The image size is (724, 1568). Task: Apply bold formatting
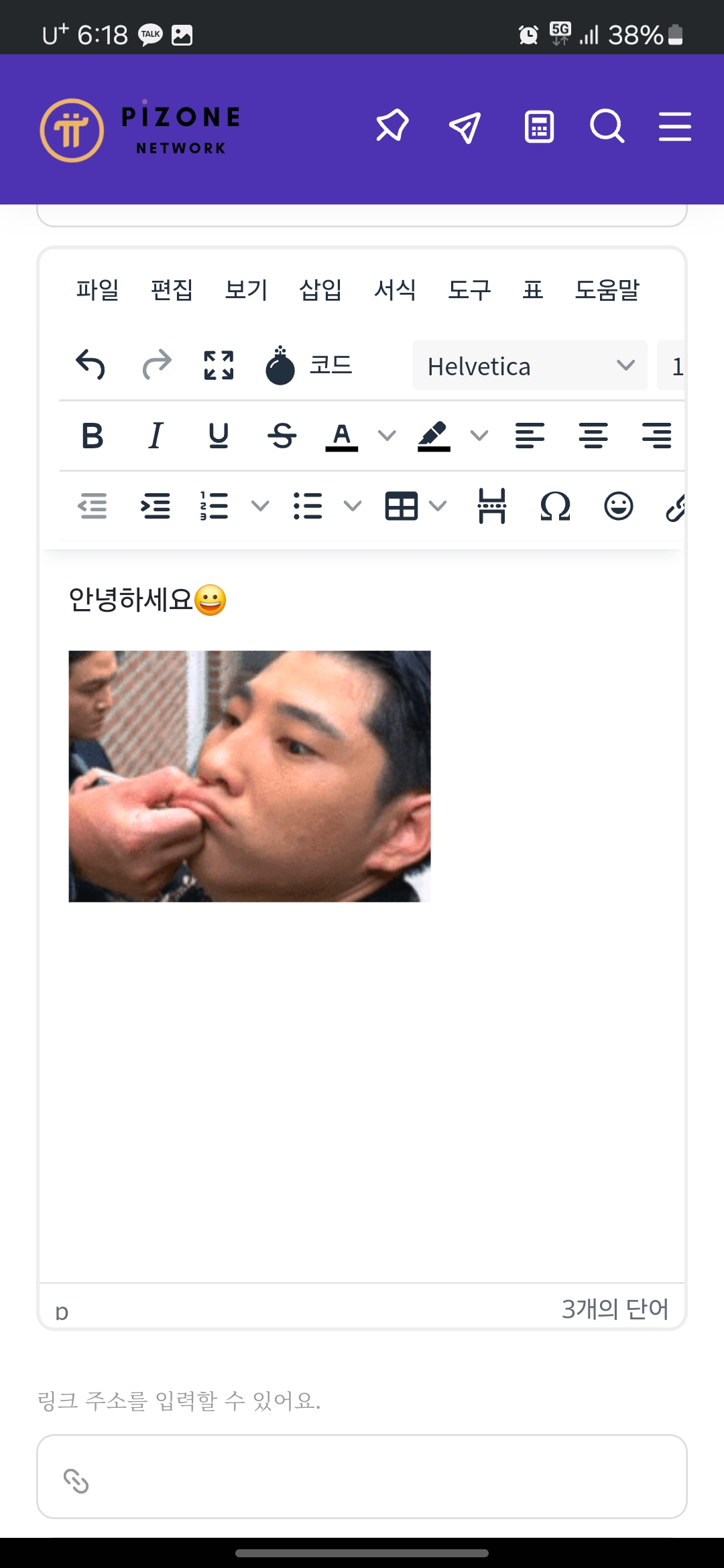pyautogui.click(x=93, y=436)
